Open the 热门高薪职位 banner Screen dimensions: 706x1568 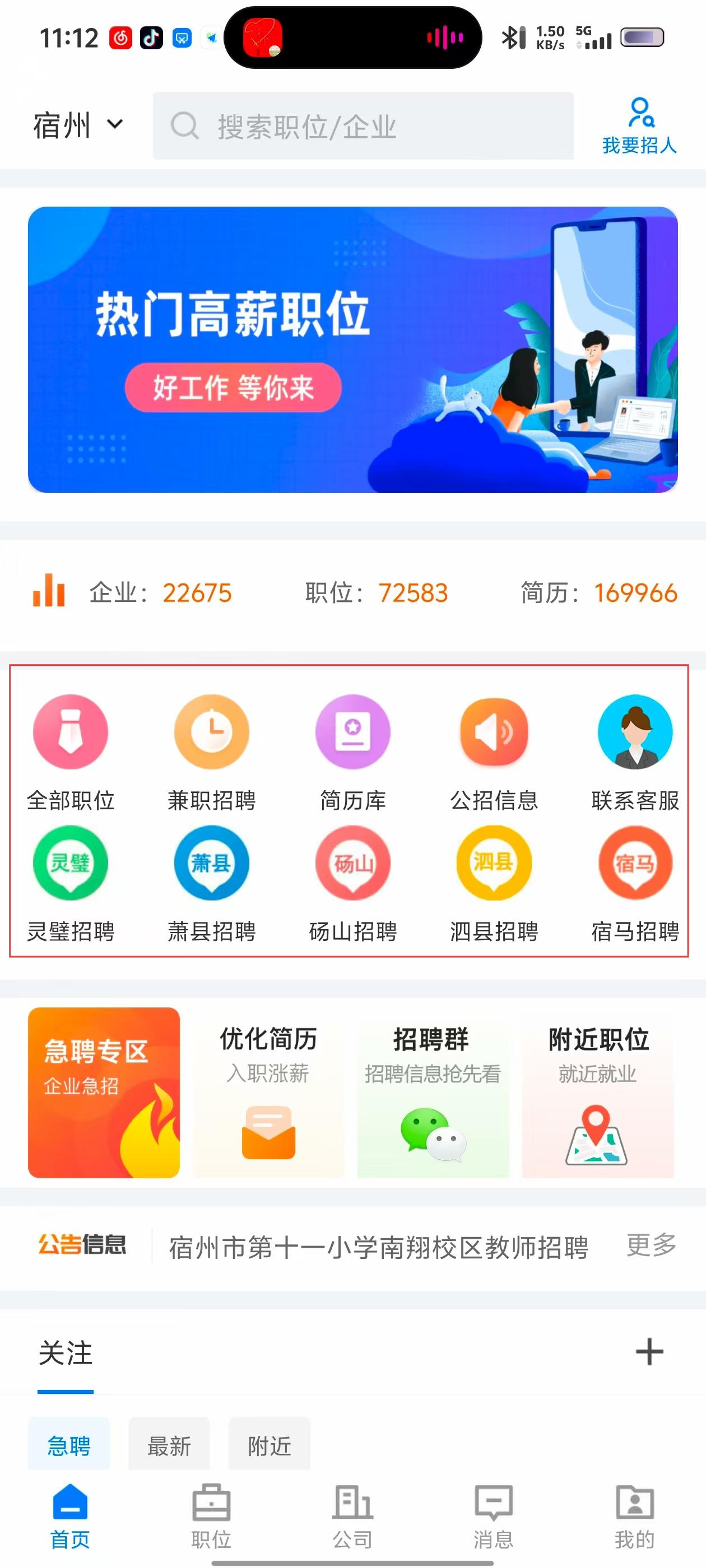click(352, 349)
